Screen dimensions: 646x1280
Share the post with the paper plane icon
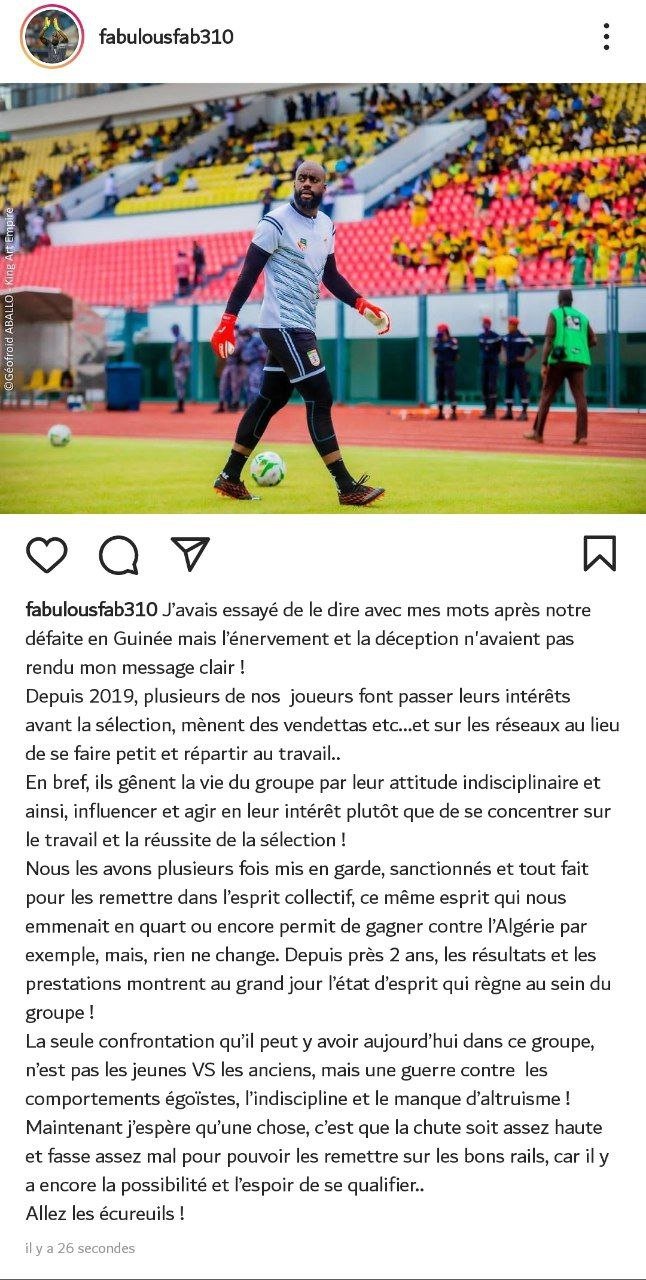190,553
